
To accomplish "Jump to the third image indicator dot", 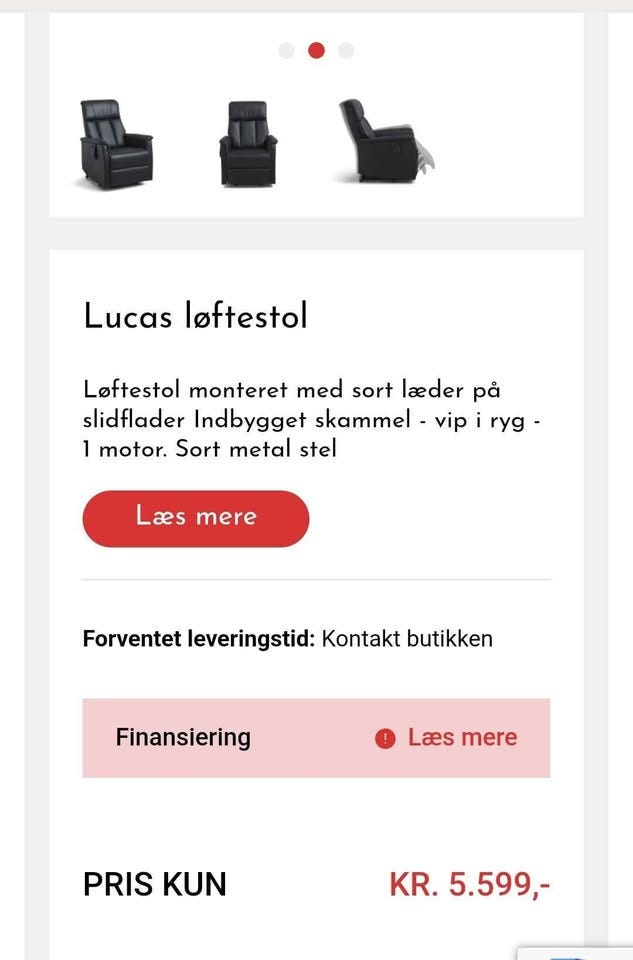I will coord(346,51).
